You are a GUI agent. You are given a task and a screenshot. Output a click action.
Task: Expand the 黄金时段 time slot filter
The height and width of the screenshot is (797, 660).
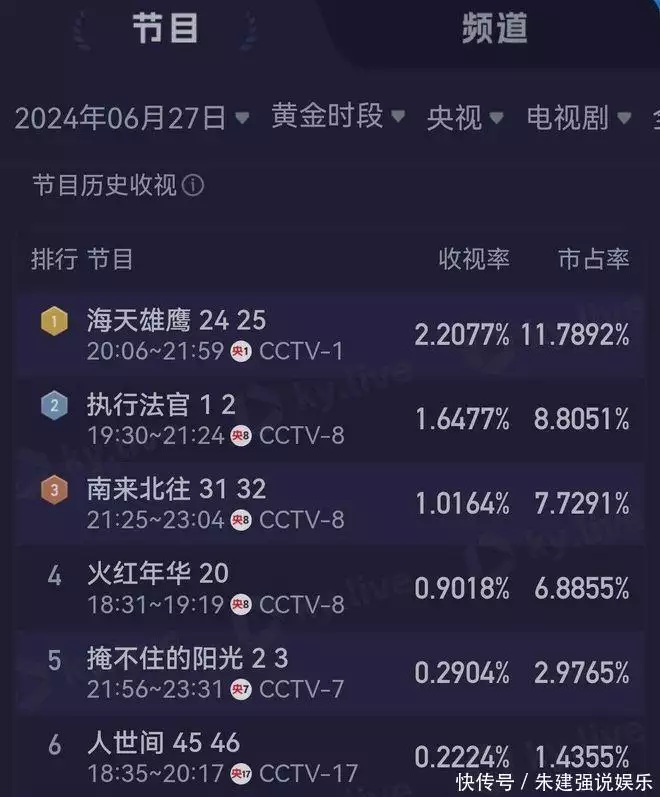338,117
